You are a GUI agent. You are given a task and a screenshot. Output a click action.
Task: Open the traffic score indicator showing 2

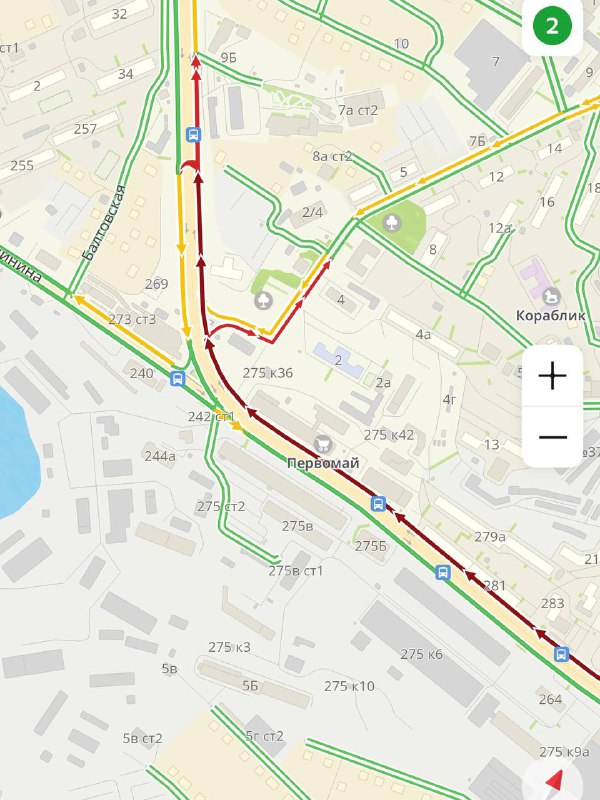coord(553,24)
